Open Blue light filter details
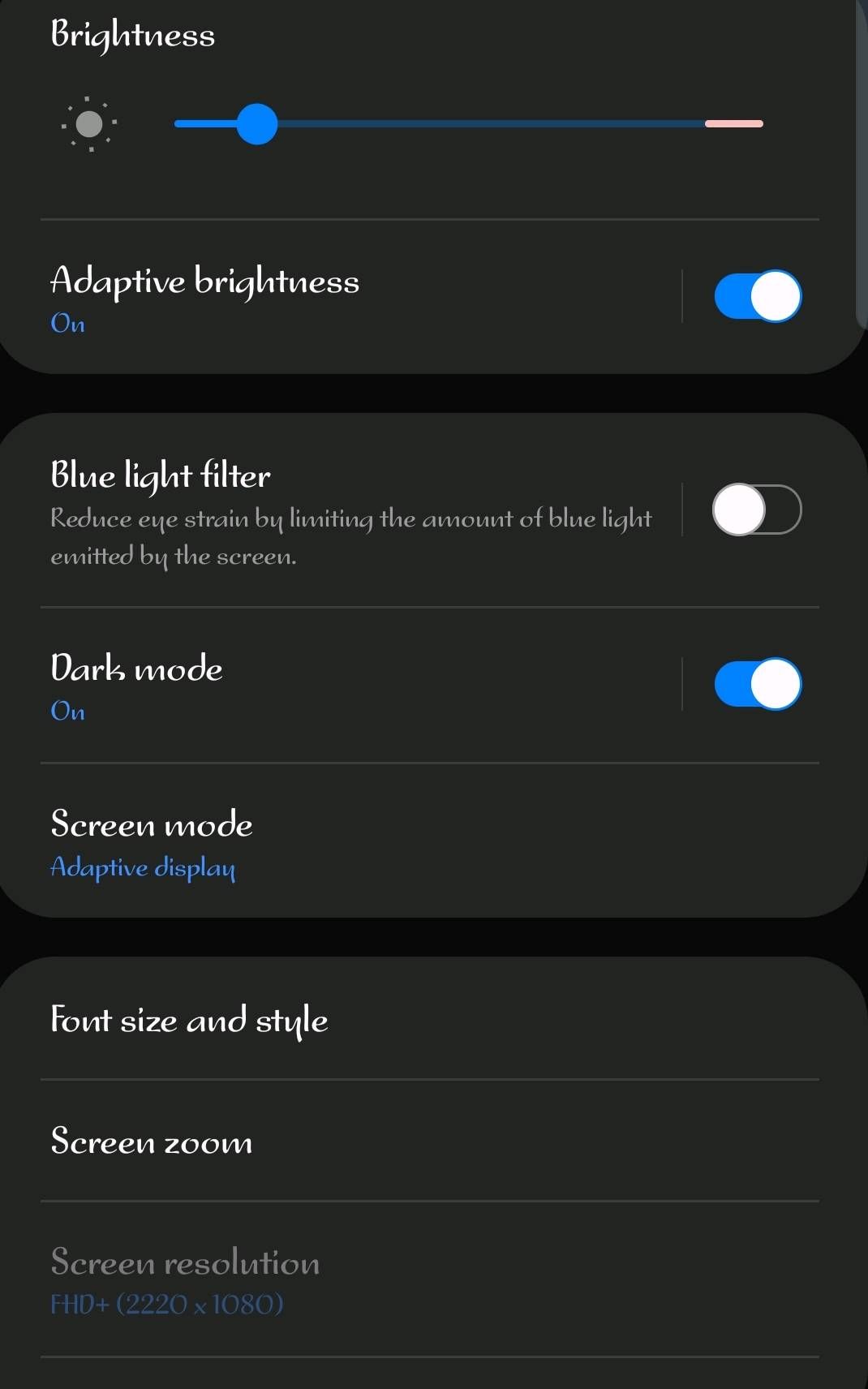 pyautogui.click(x=349, y=511)
